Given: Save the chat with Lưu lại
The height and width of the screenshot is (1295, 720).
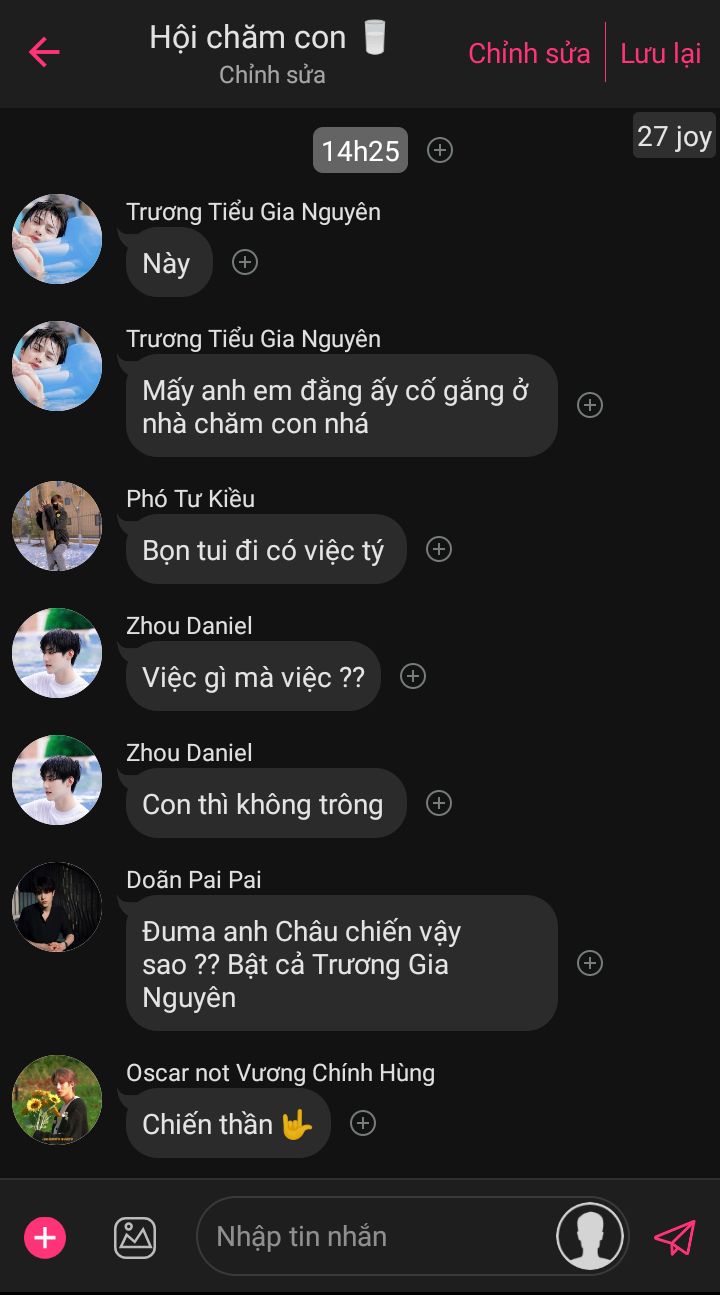Looking at the screenshot, I should click(x=661, y=53).
